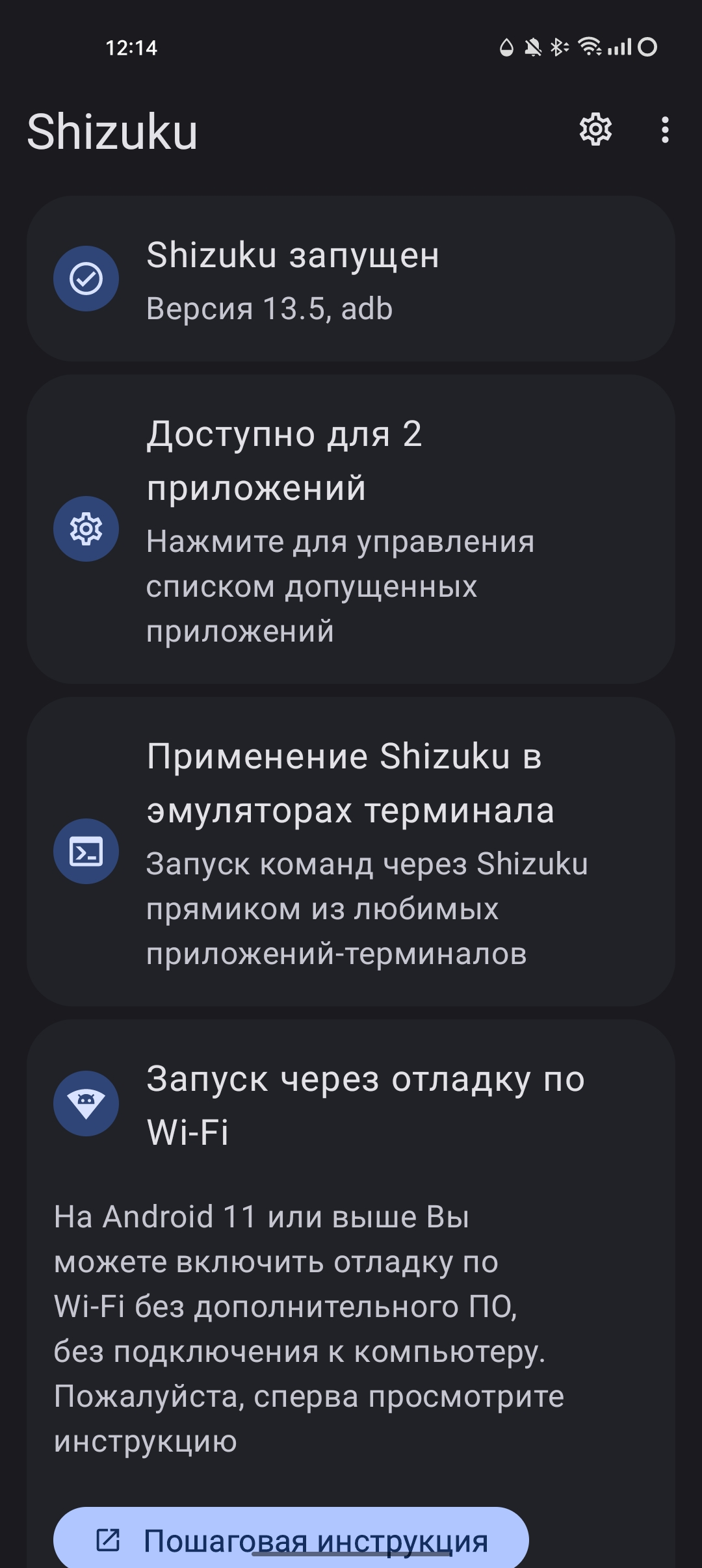Tap the "Shizuku запущен" status card

click(350, 279)
